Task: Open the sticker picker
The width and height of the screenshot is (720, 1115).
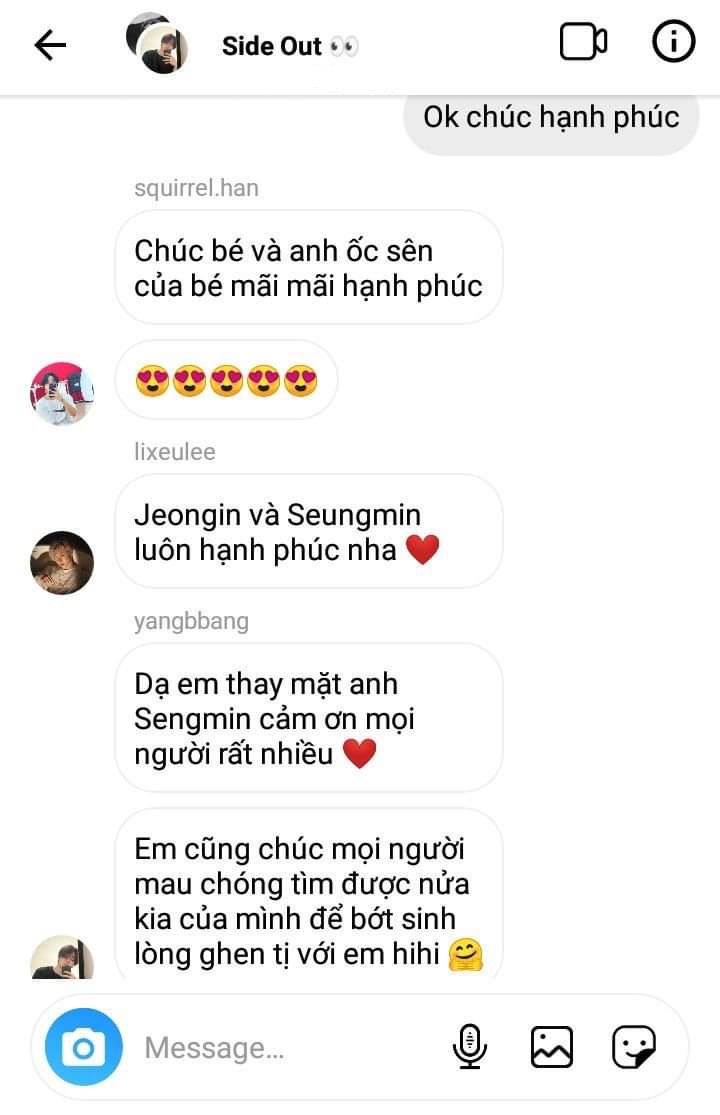Action: [634, 1047]
